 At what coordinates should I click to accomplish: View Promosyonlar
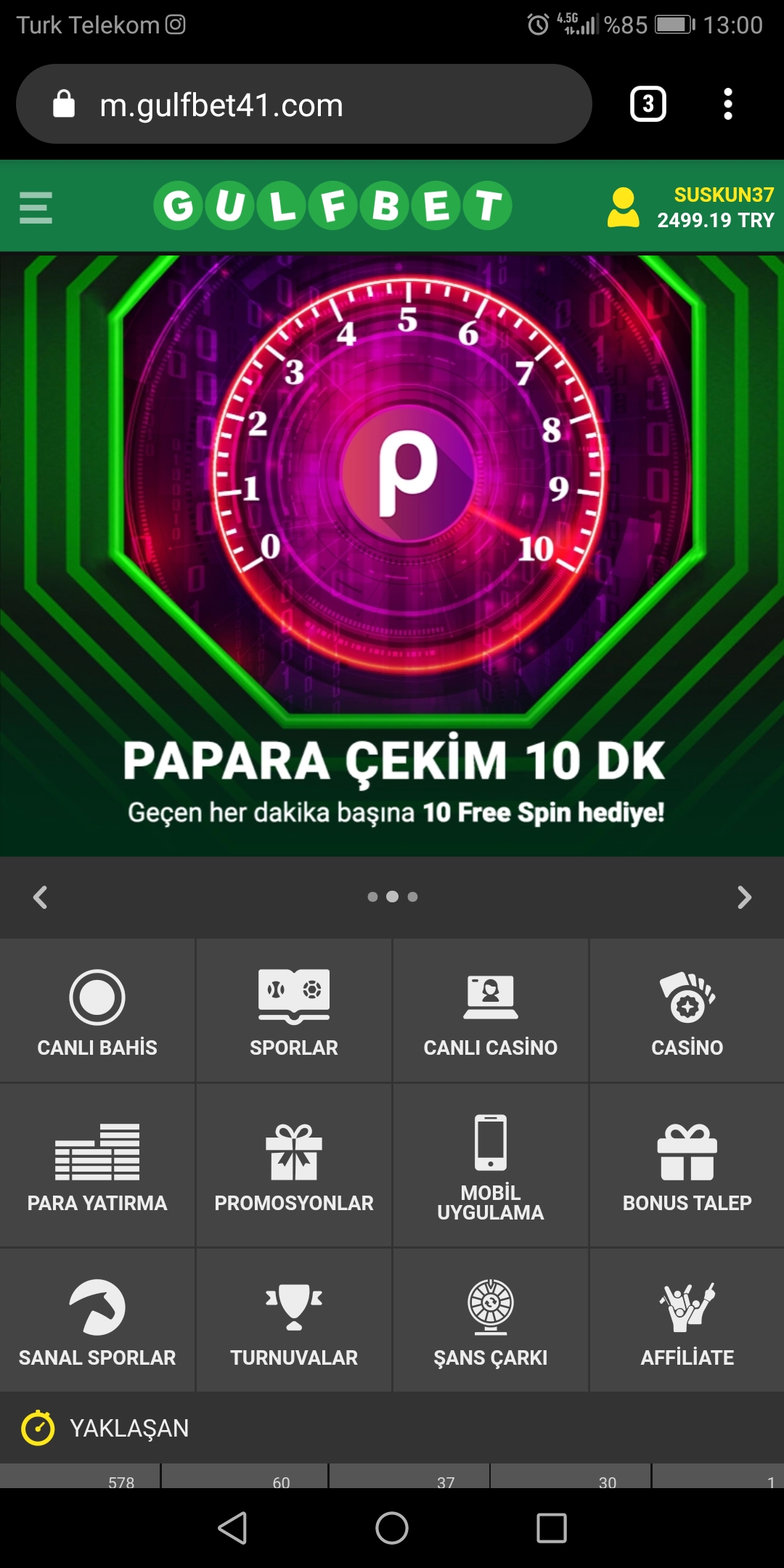(294, 1165)
